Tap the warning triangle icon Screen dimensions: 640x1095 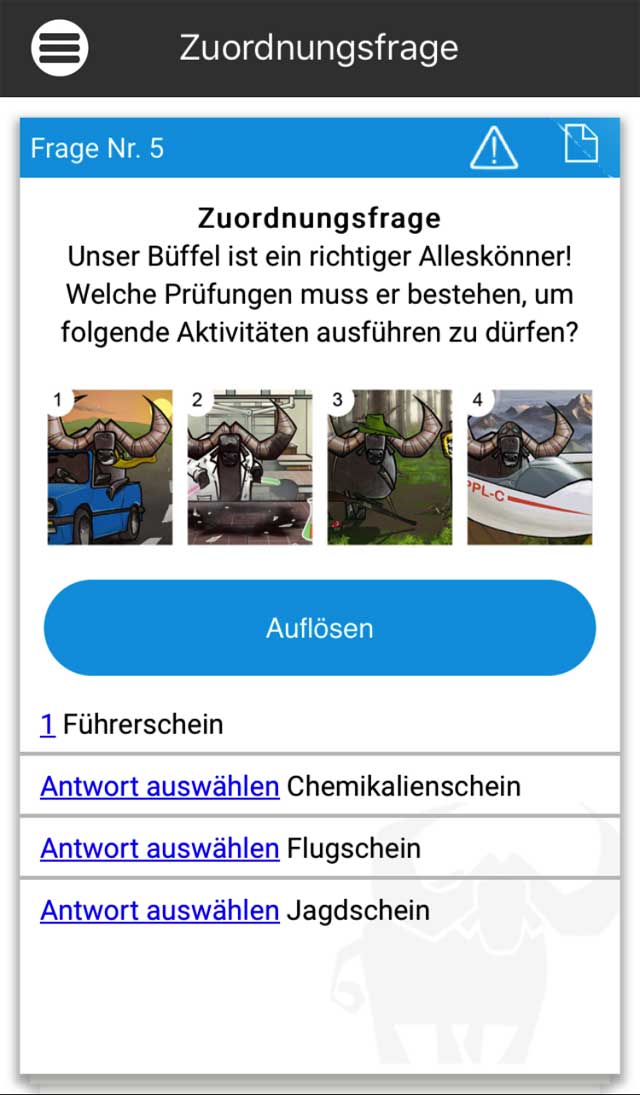pyautogui.click(x=494, y=149)
